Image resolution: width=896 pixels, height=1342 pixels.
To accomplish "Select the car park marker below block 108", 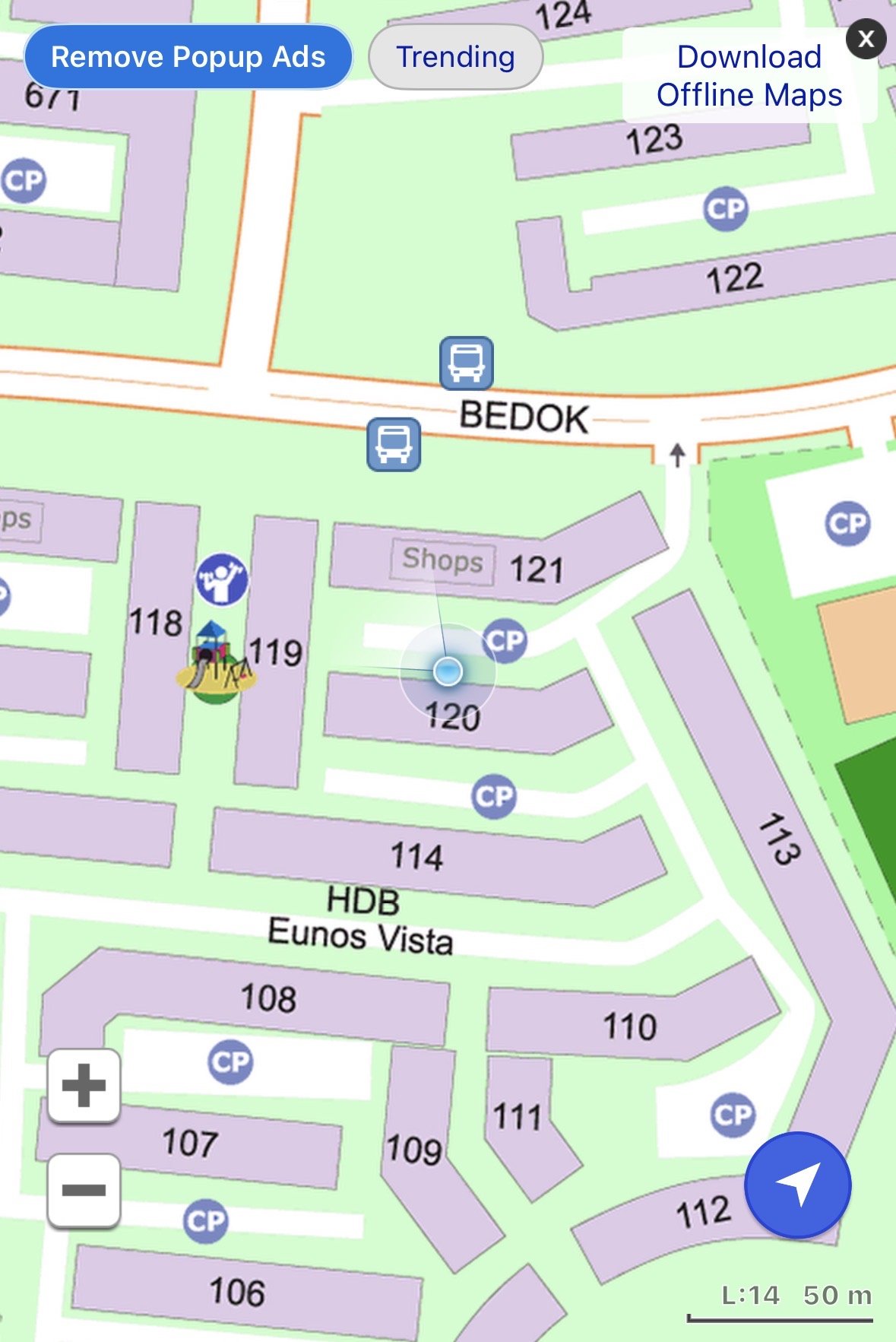I will pyautogui.click(x=230, y=1061).
